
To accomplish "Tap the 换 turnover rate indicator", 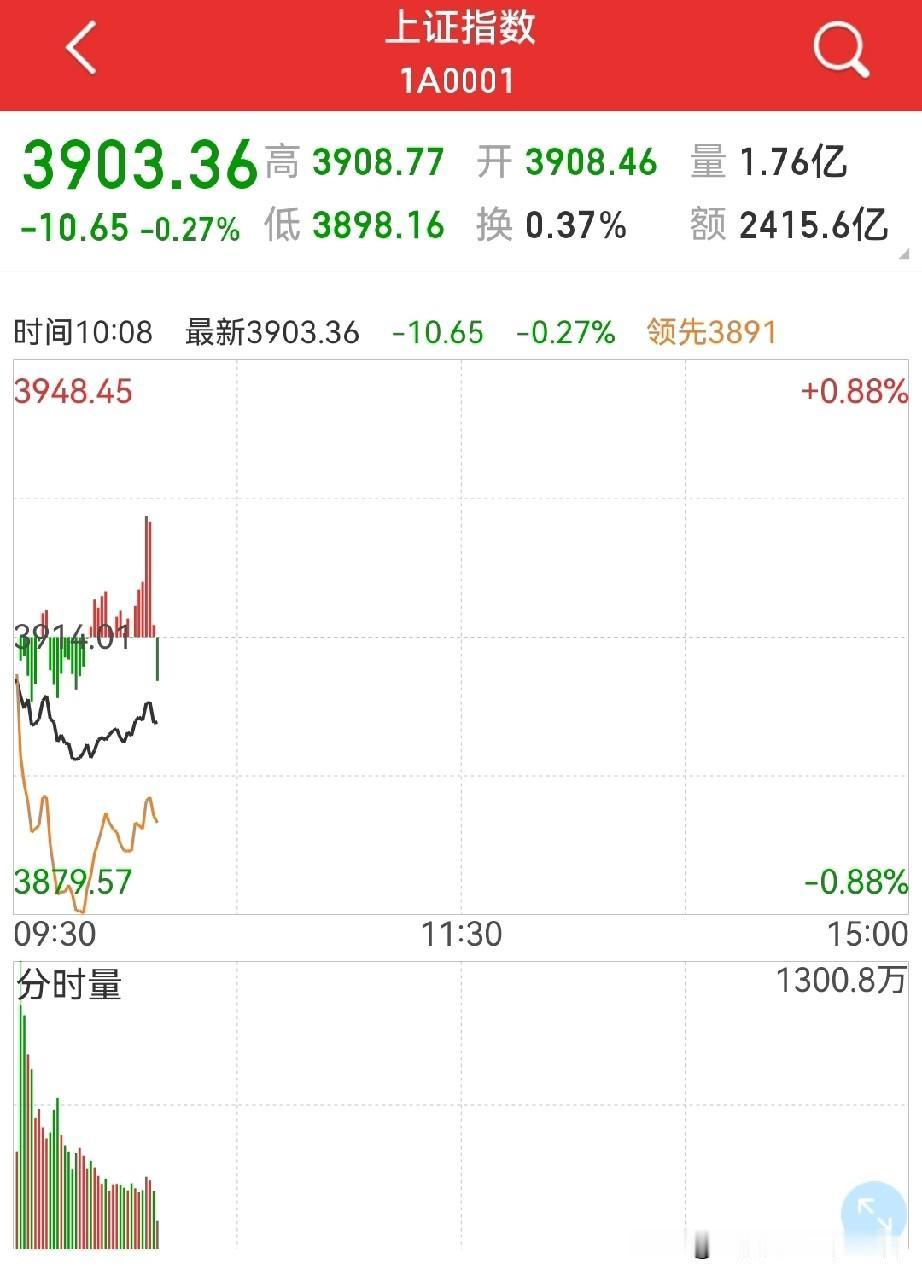I will (495, 227).
